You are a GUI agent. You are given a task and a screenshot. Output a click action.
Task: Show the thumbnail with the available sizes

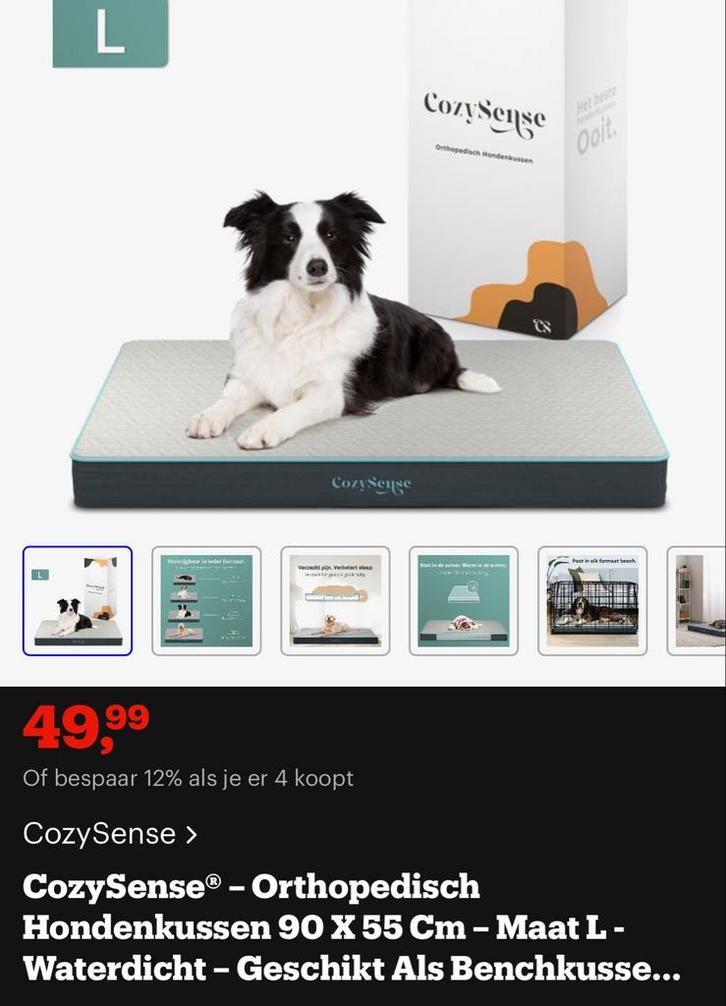click(x=206, y=600)
